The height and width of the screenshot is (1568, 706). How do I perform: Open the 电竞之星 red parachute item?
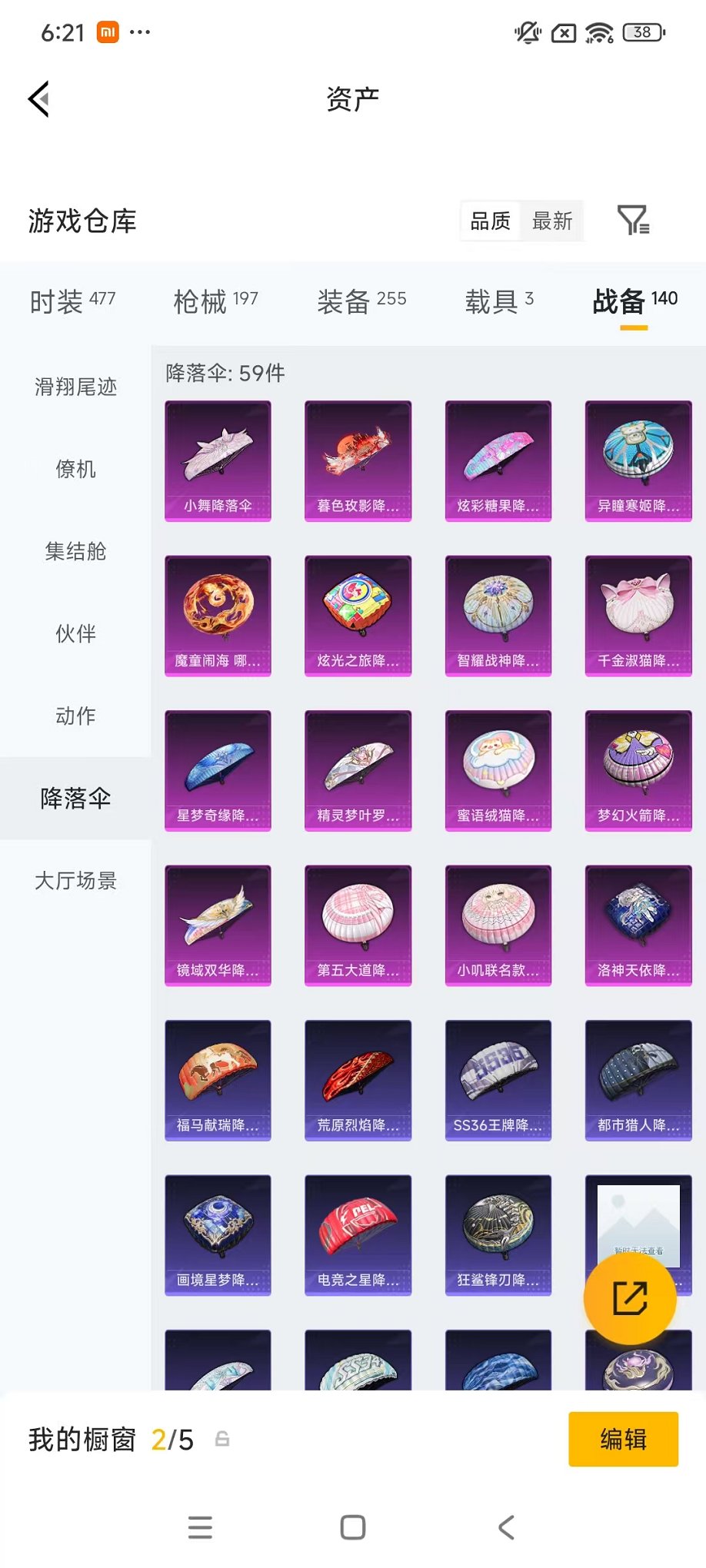click(x=358, y=1234)
